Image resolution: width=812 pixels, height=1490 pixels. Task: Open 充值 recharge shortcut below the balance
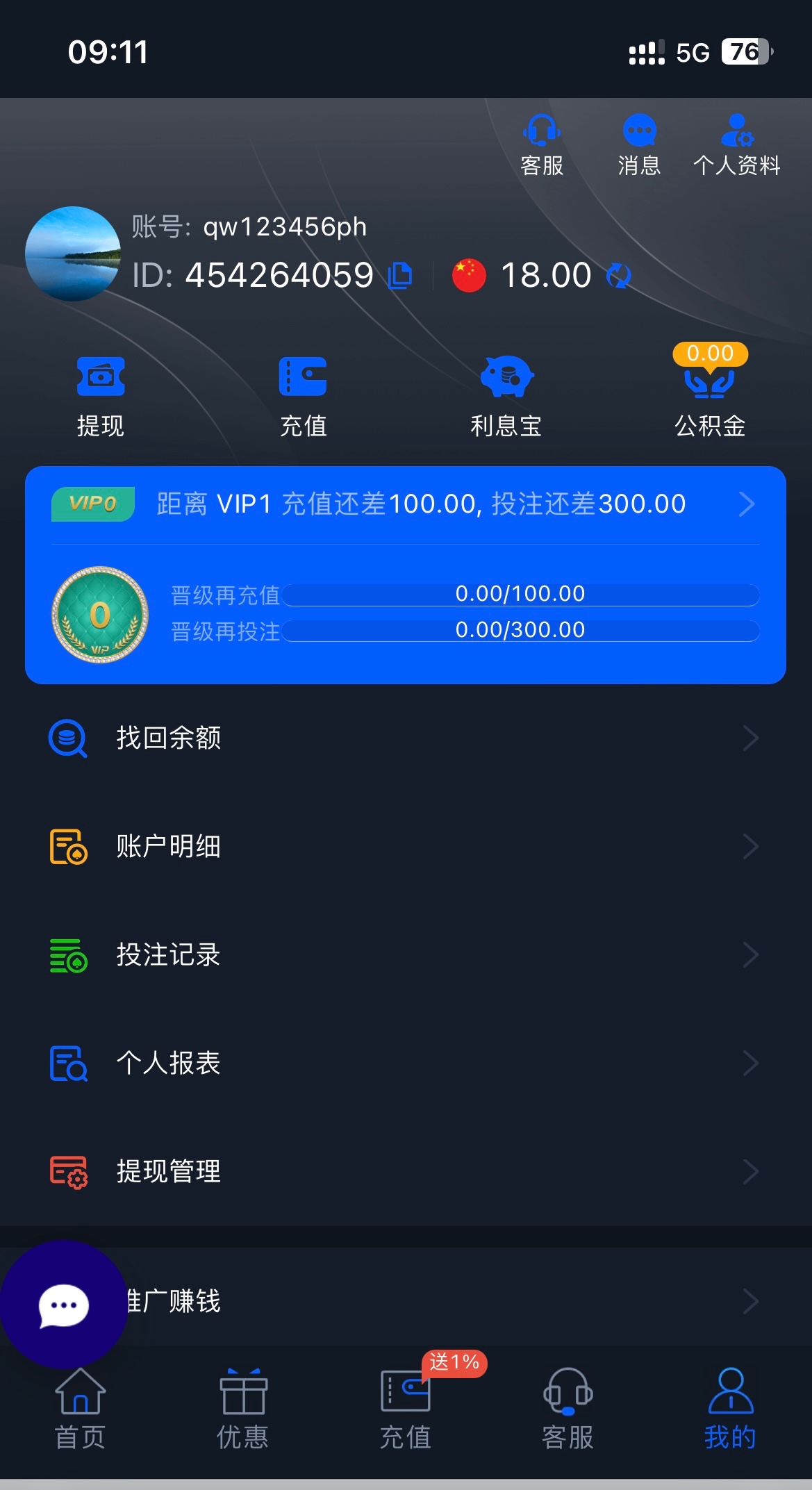(303, 396)
